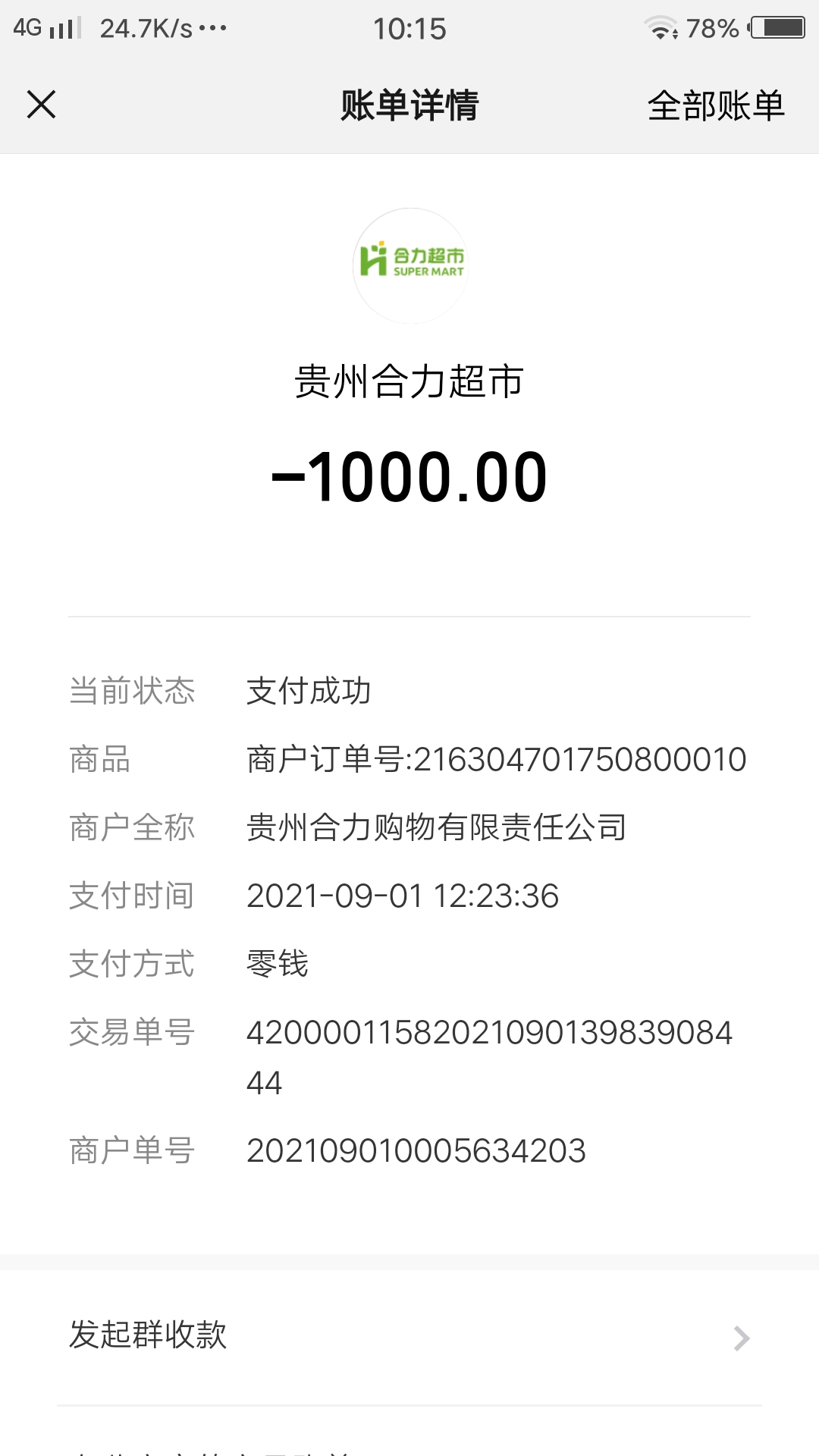This screenshot has height=1456, width=819.
Task: Open the 发起群收款 row
Action: 409,1336
